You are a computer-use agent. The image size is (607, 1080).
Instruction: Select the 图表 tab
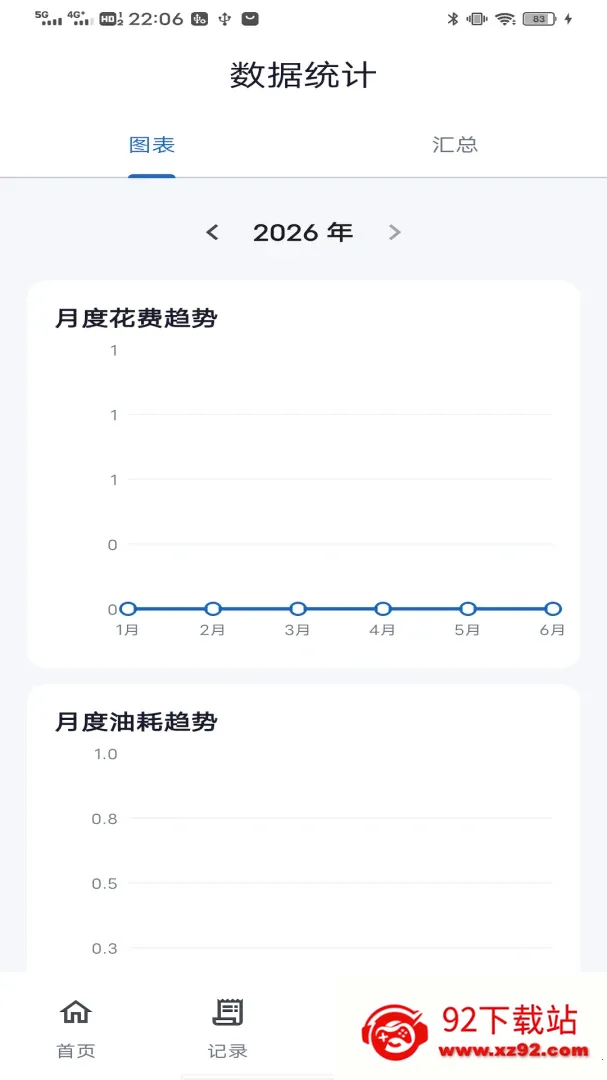[152, 145]
